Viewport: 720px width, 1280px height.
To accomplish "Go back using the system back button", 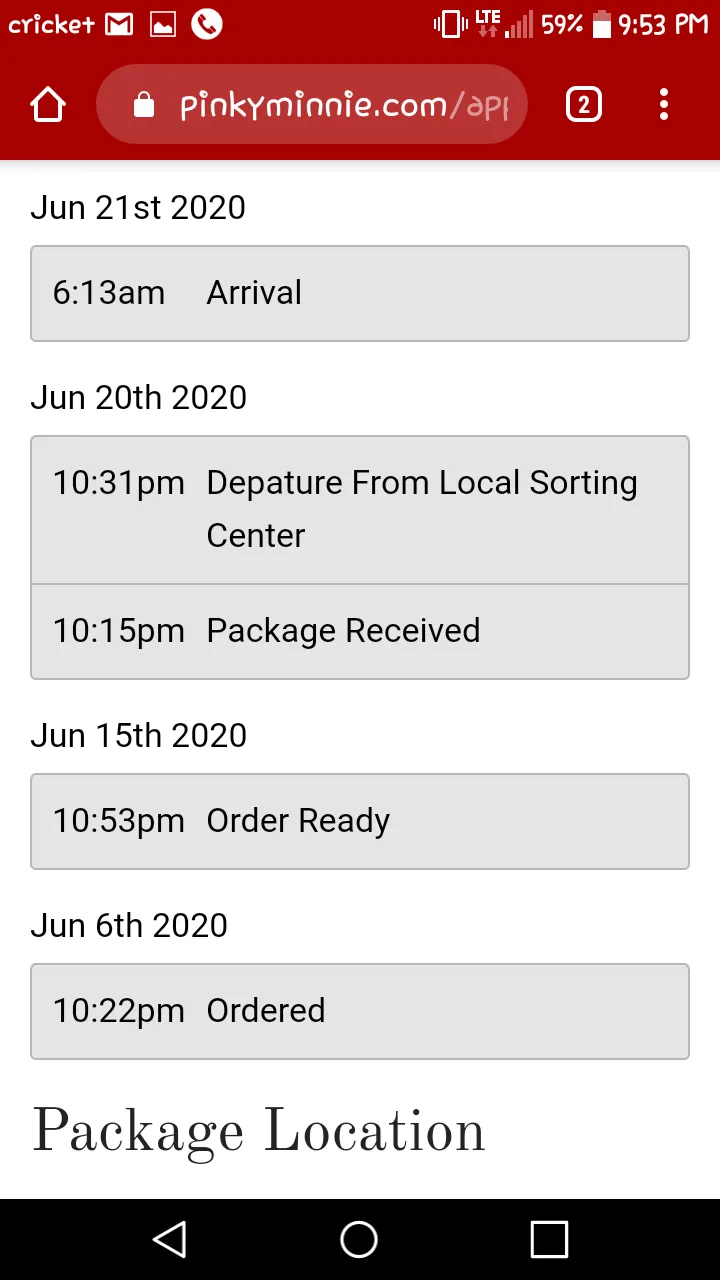I will click(170, 1240).
